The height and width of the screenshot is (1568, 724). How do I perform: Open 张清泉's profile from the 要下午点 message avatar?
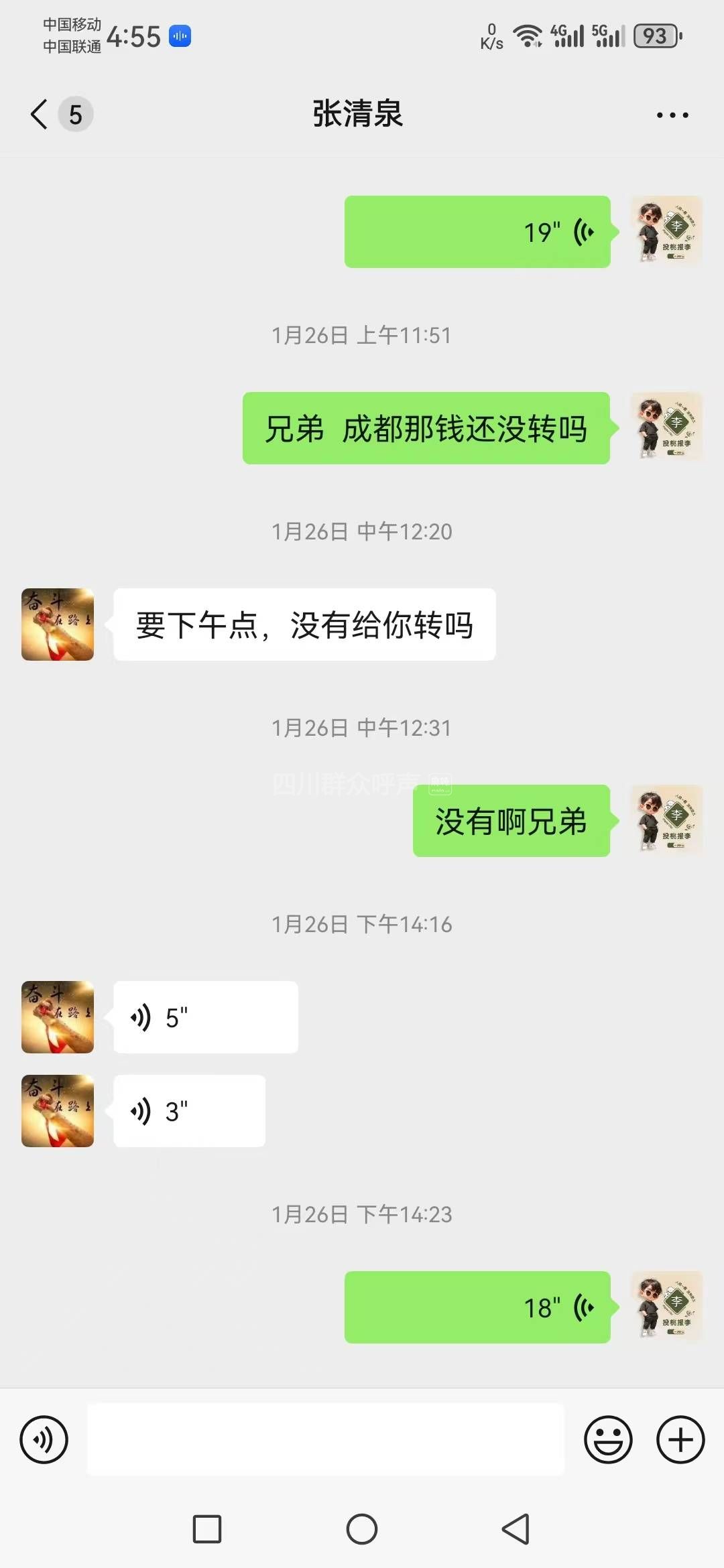pyautogui.click(x=58, y=625)
